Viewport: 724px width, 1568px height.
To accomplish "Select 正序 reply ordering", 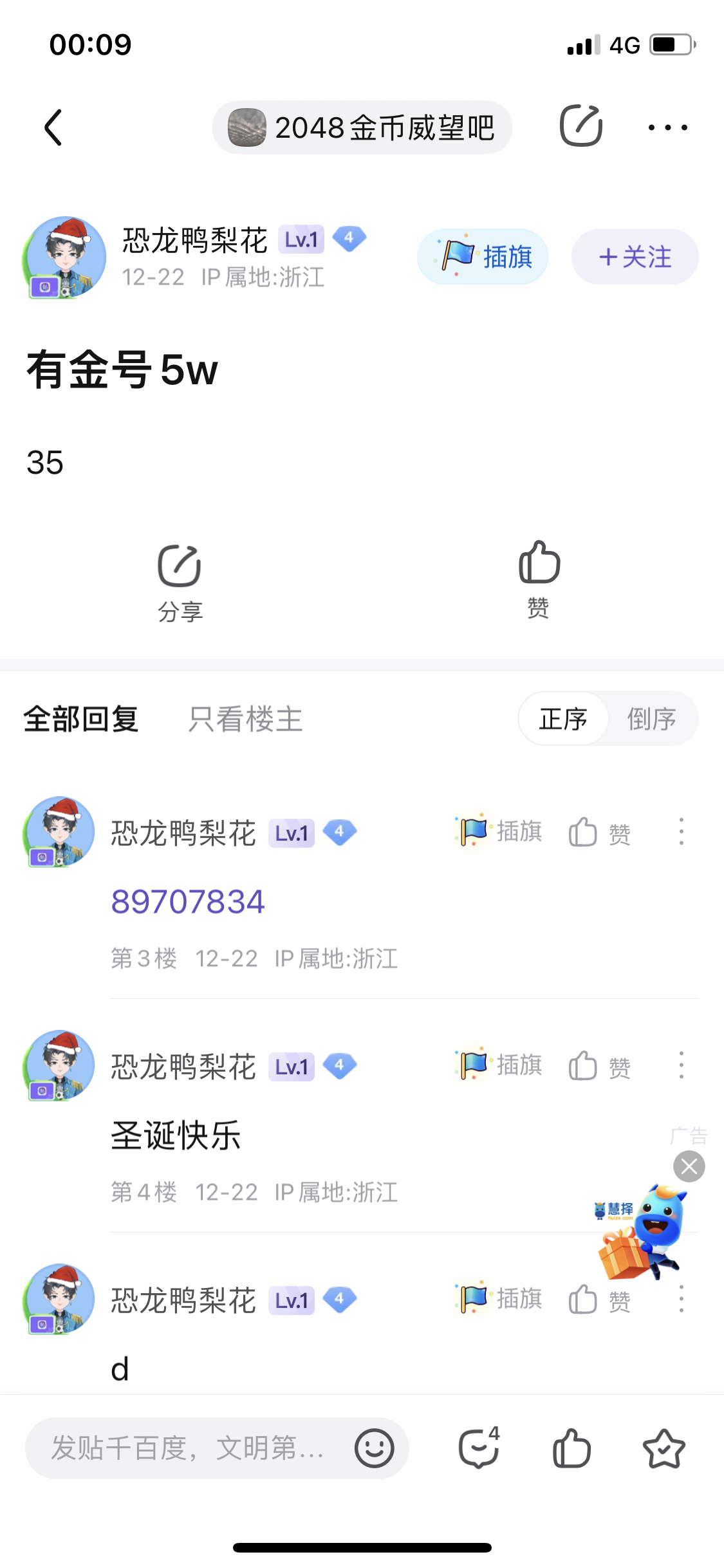I will point(563,719).
